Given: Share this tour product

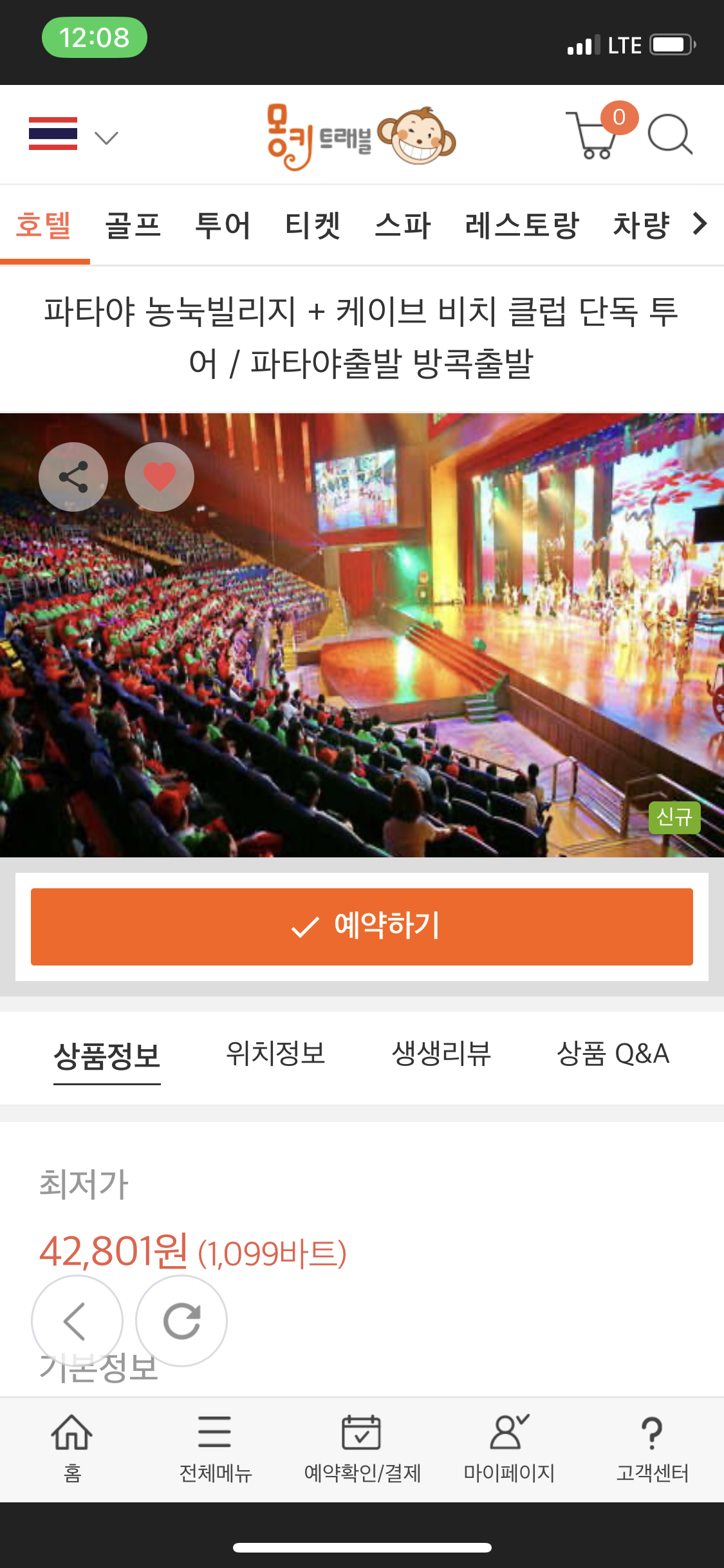Looking at the screenshot, I should pos(73,477).
